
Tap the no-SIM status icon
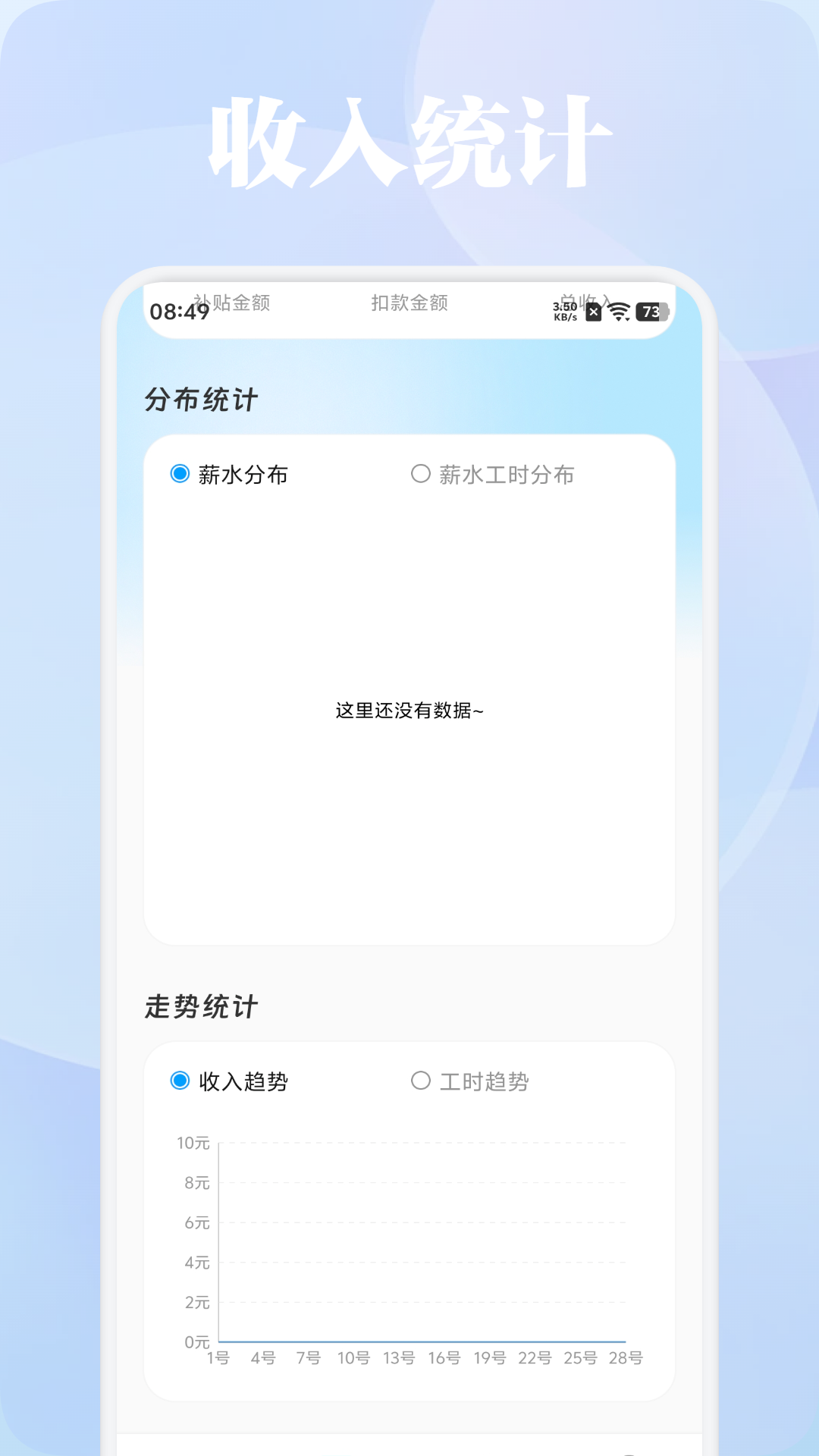595,312
